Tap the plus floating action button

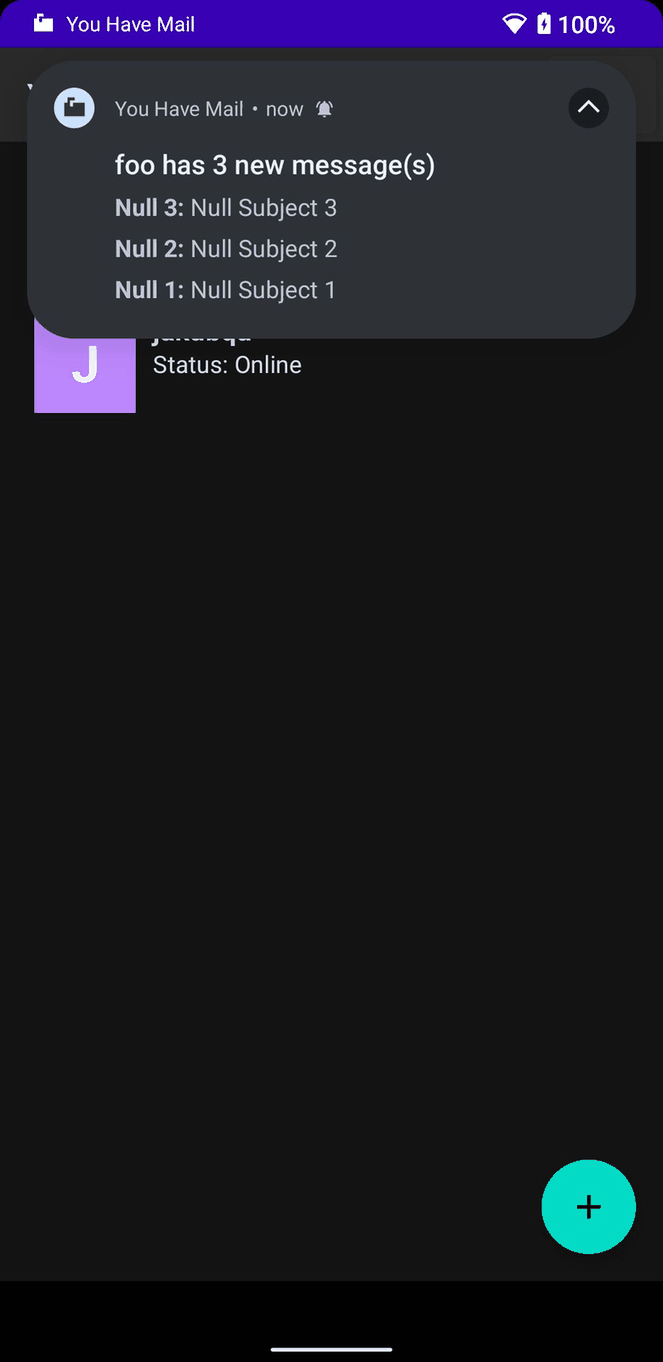point(588,1206)
